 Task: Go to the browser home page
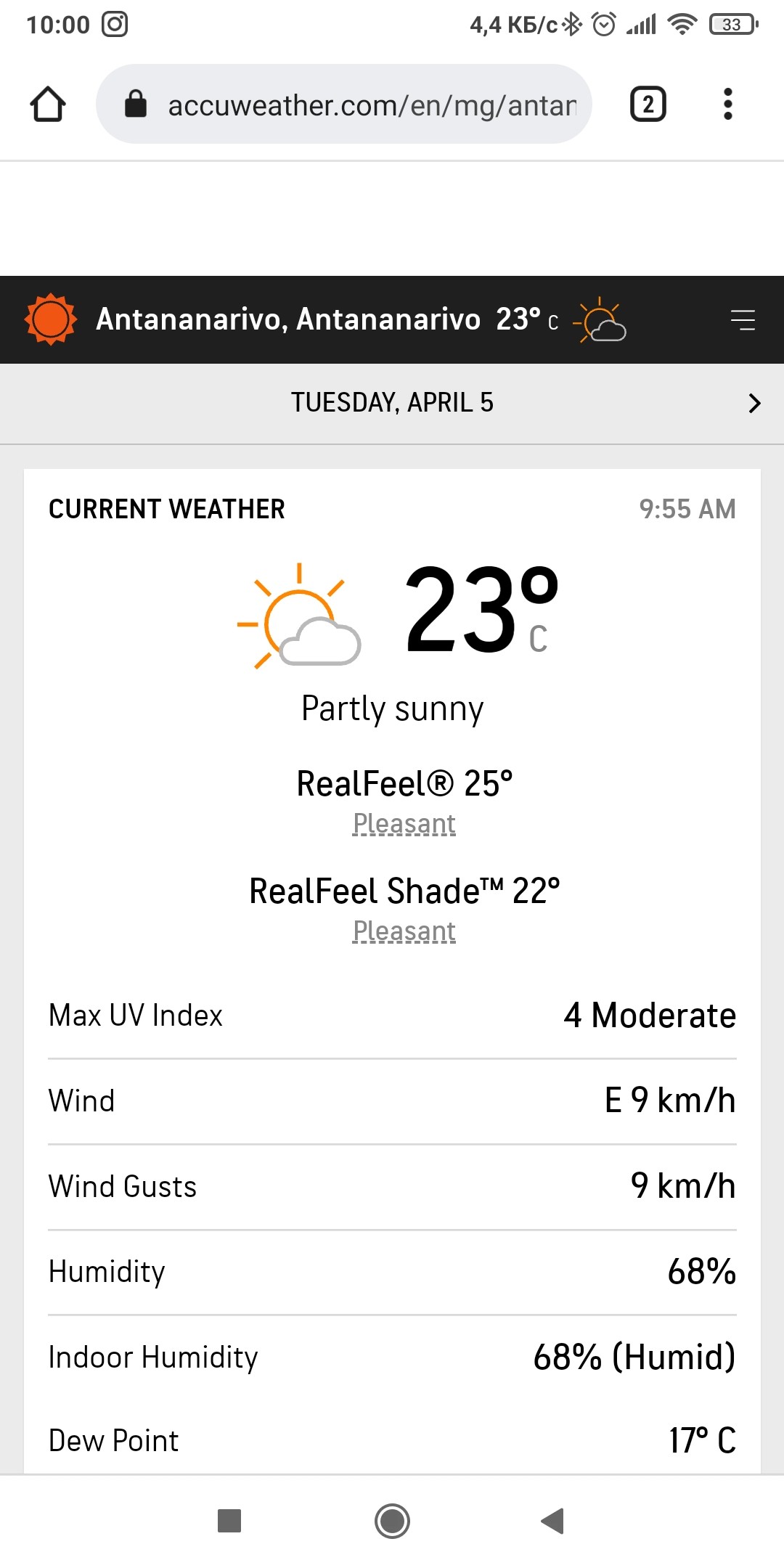tap(48, 104)
